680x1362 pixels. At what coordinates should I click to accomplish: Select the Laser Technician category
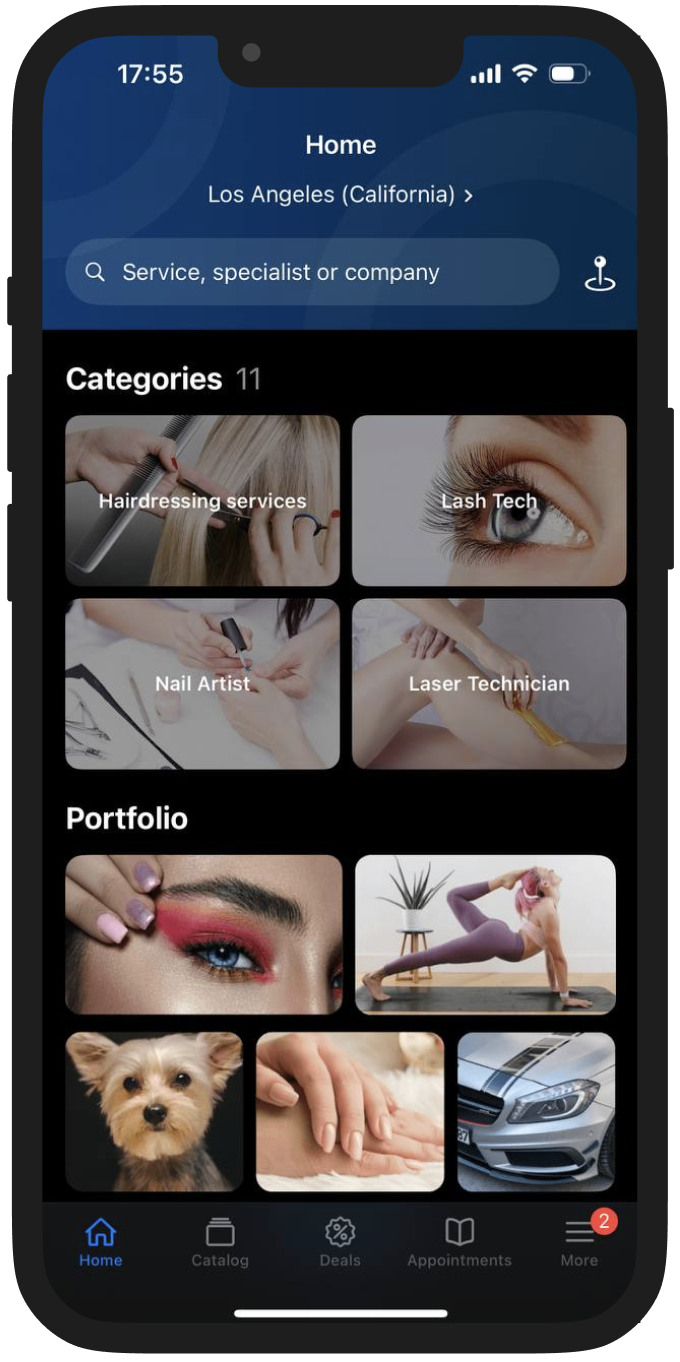coord(489,684)
